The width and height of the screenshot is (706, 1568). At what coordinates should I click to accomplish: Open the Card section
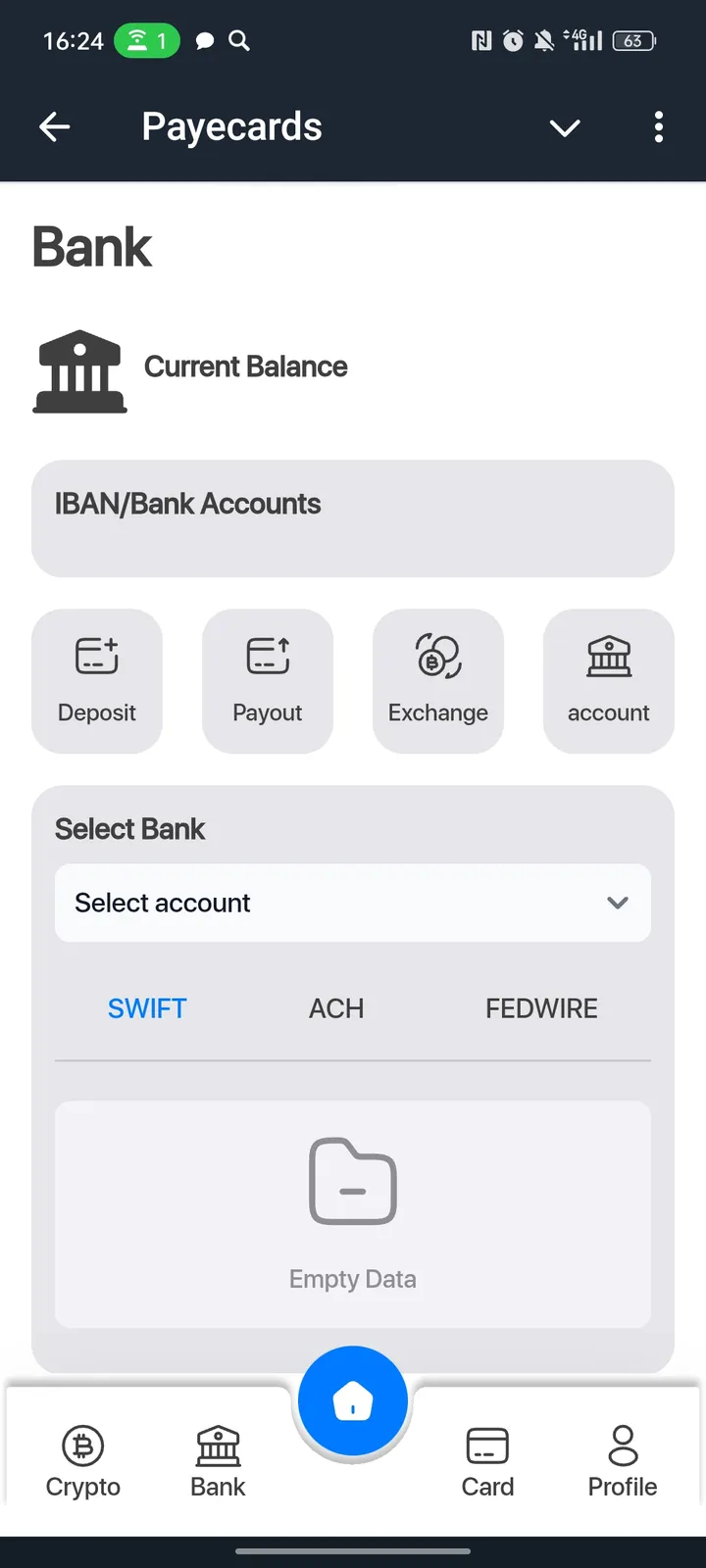(487, 1461)
